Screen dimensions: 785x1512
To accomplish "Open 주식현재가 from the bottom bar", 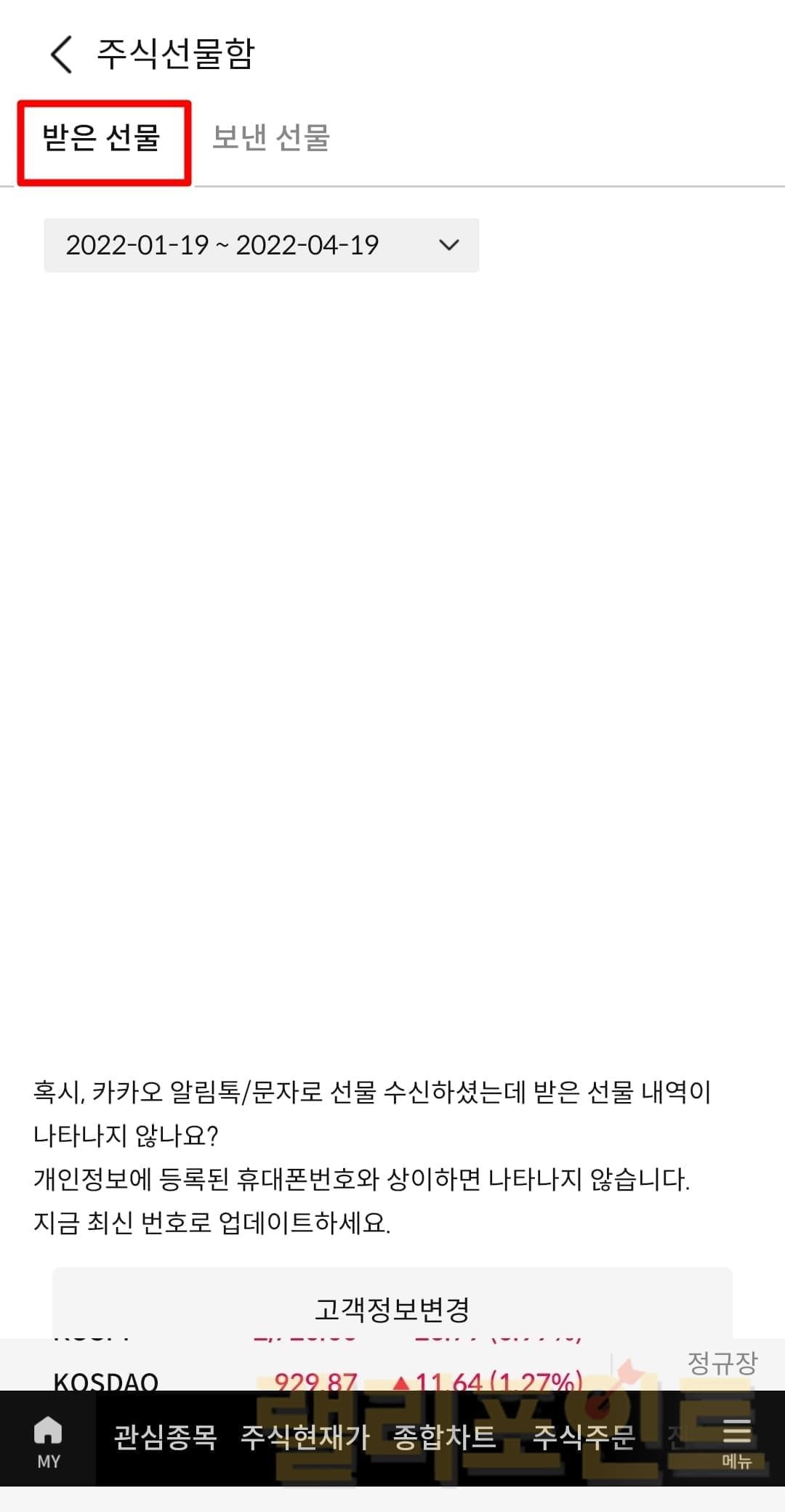I will (305, 1437).
